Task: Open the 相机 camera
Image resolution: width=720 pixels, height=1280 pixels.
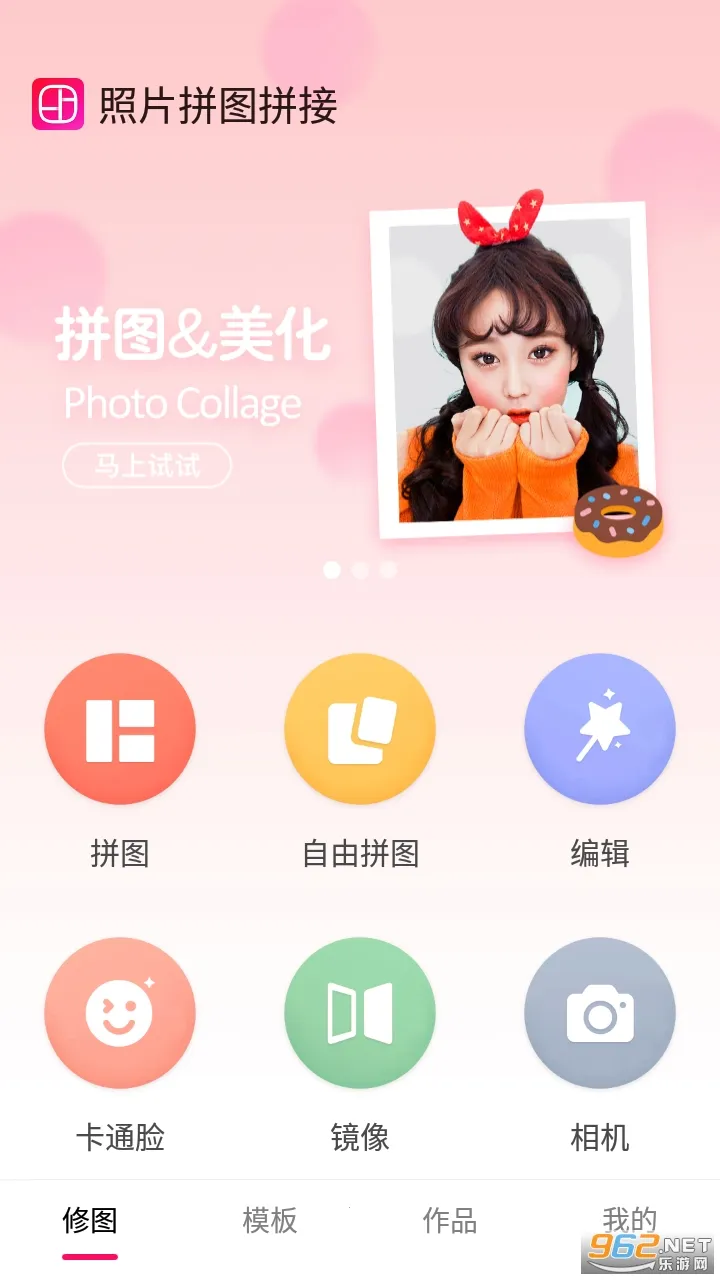Action: pos(600,1013)
